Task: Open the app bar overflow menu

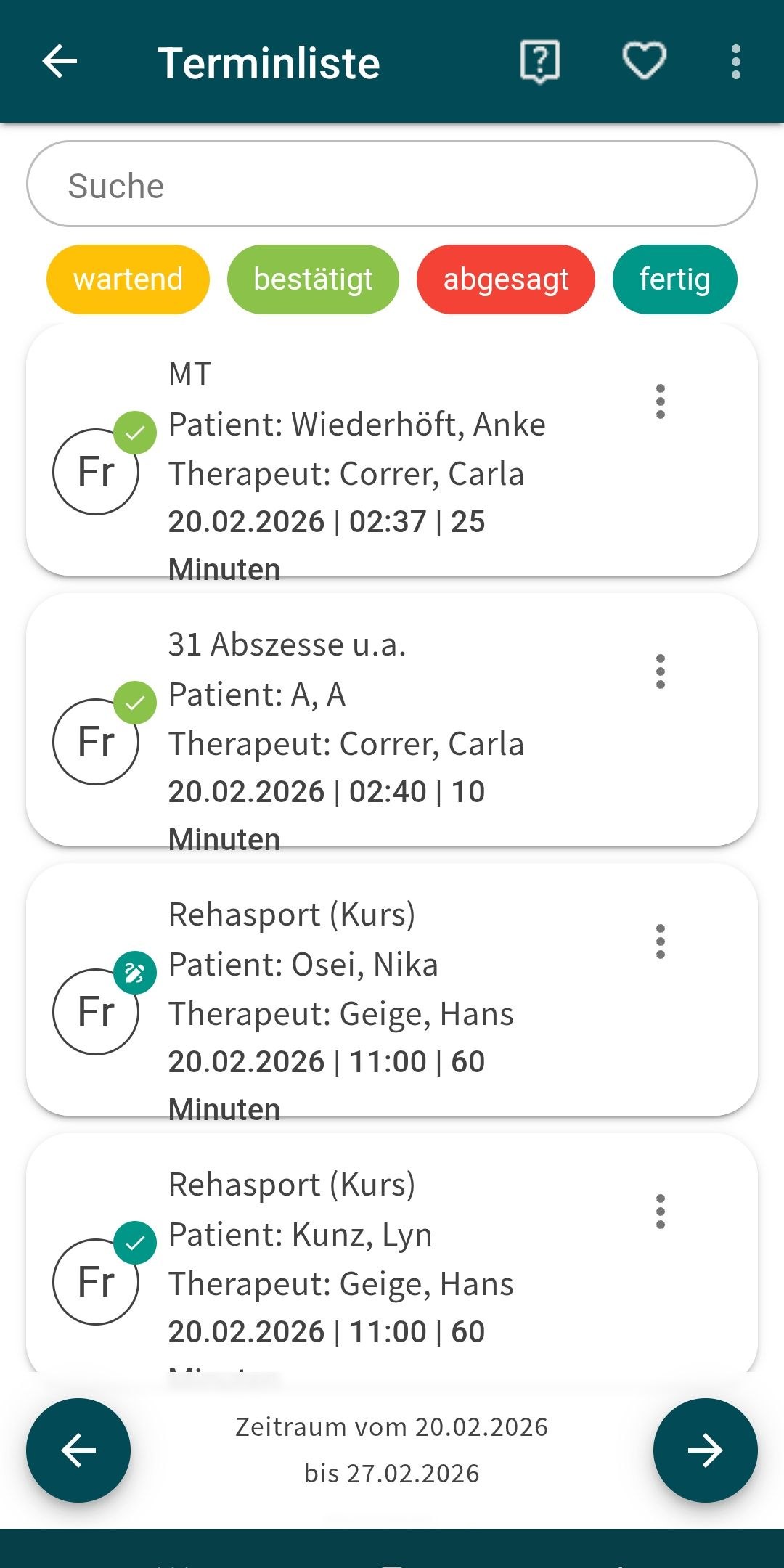Action: tap(736, 62)
